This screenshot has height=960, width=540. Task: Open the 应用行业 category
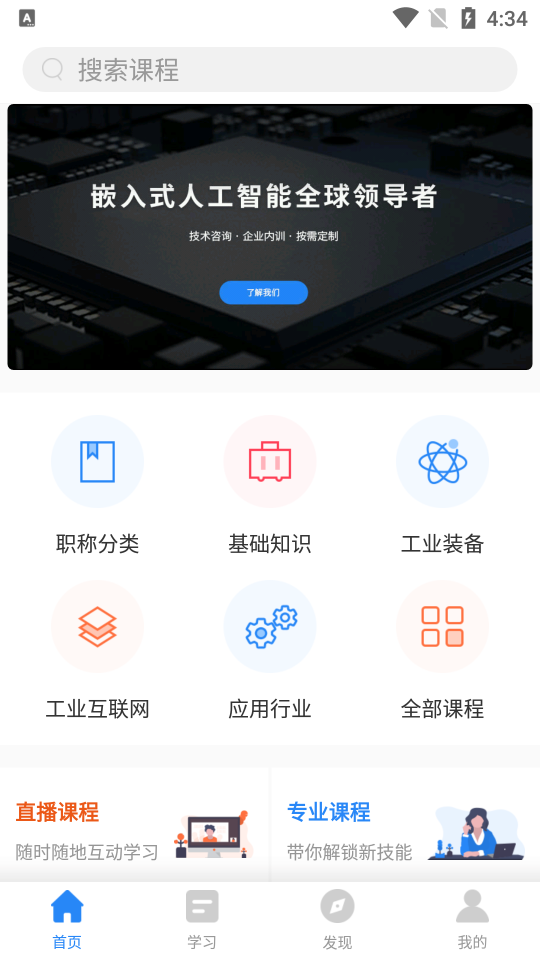pos(270,651)
